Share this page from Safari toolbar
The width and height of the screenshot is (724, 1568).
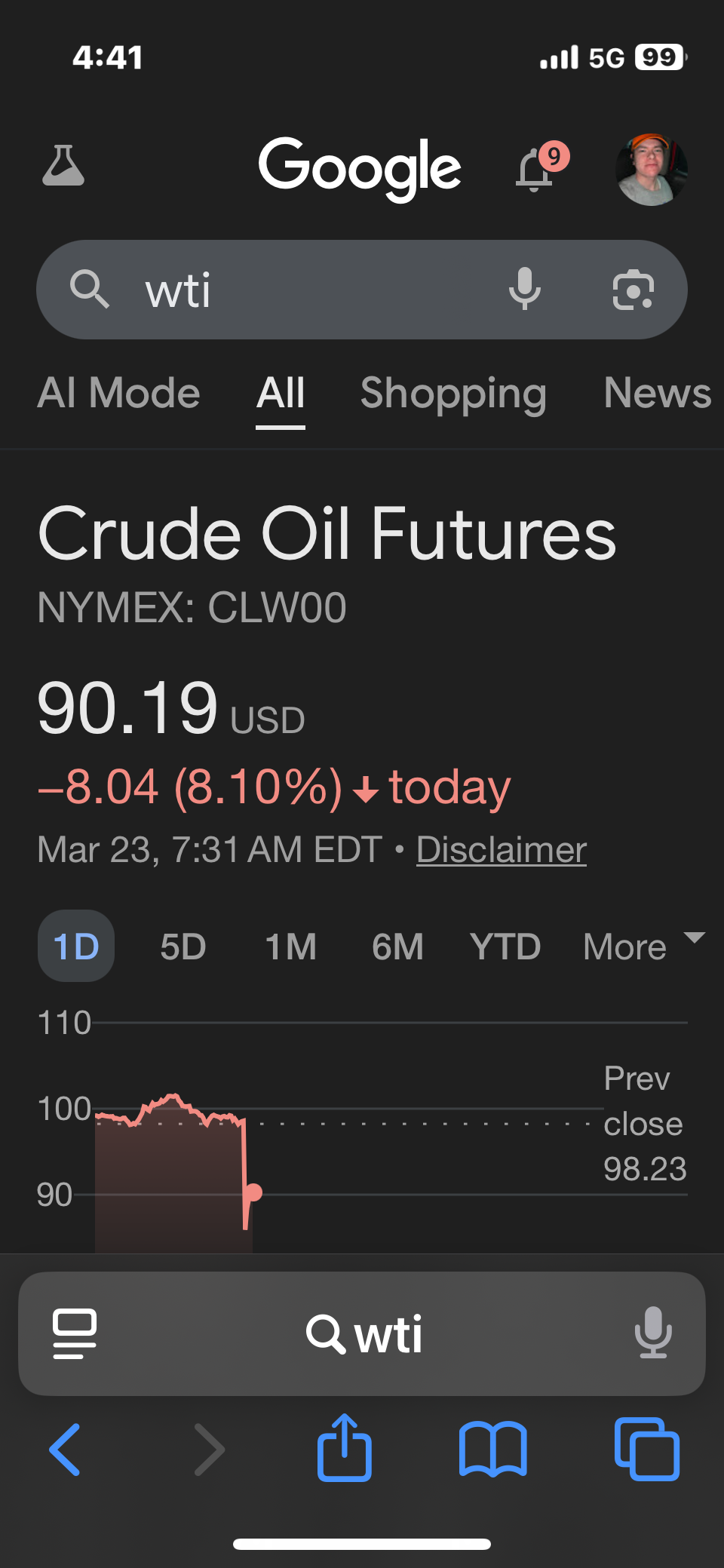pyautogui.click(x=345, y=1448)
